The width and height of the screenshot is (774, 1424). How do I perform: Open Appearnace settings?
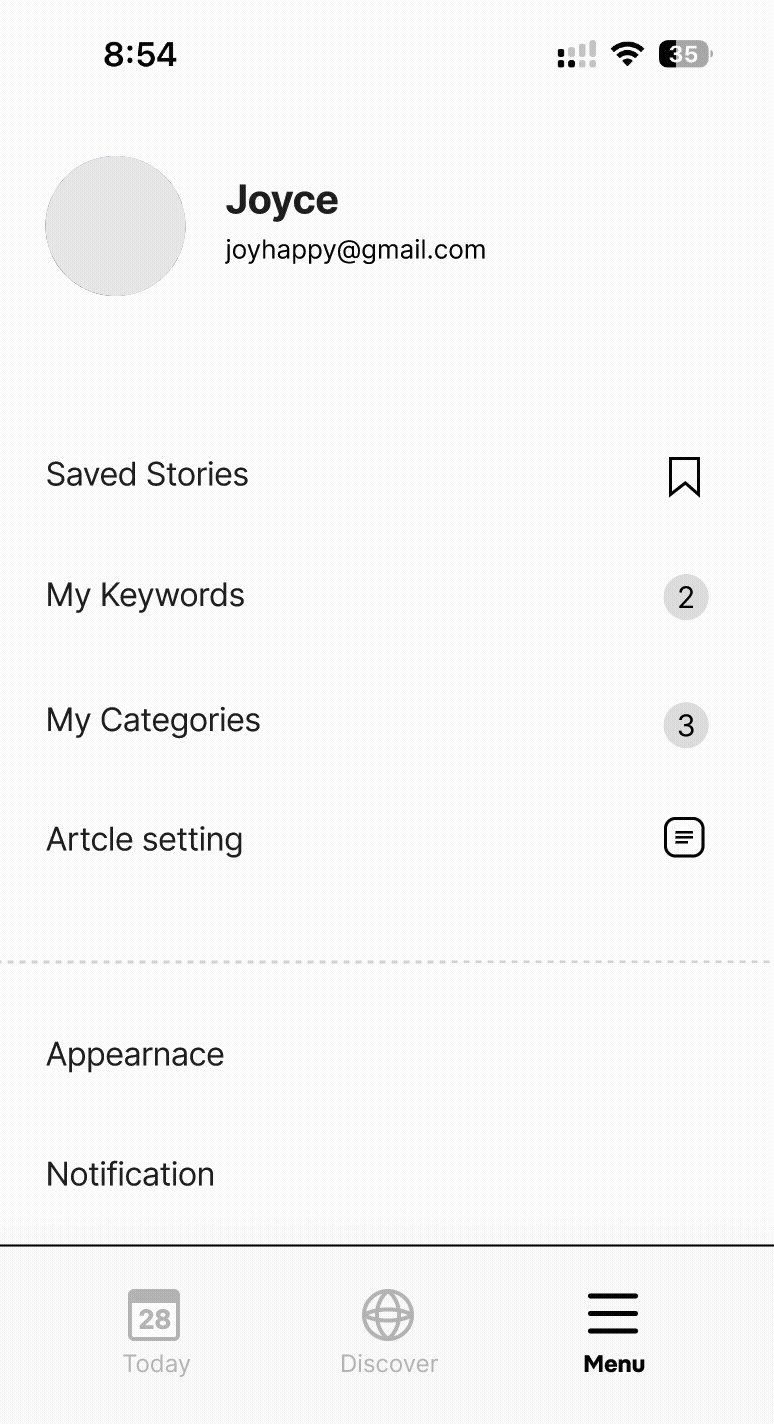click(387, 1055)
